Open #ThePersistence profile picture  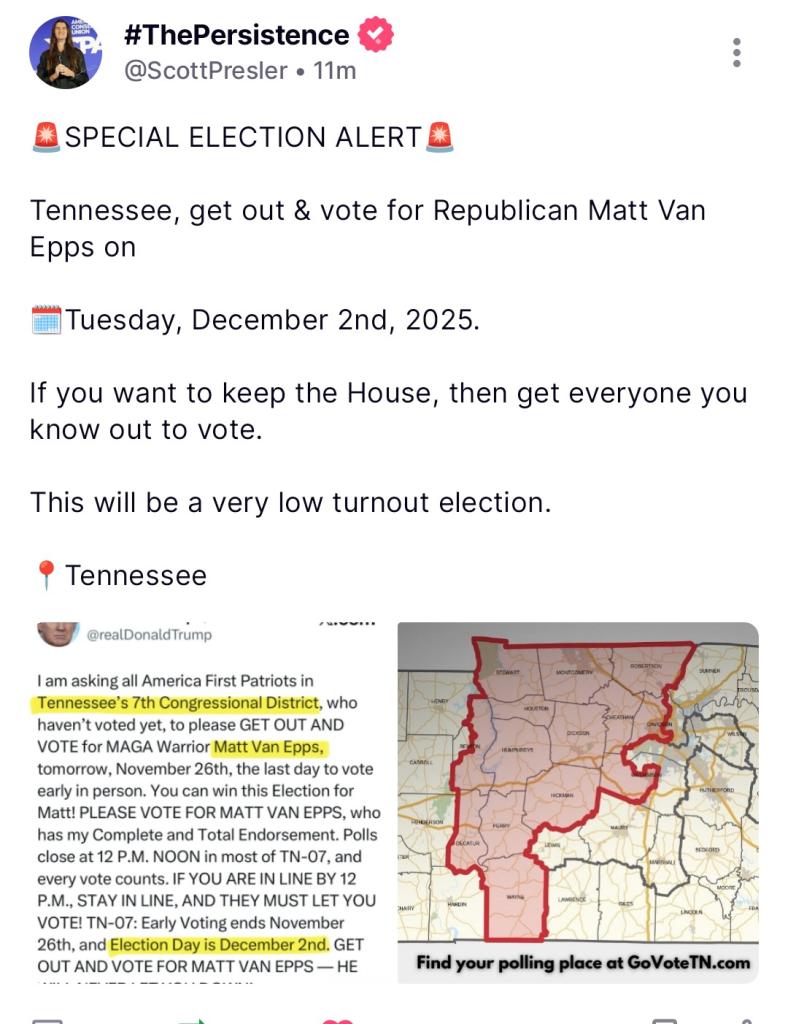[x=65, y=53]
